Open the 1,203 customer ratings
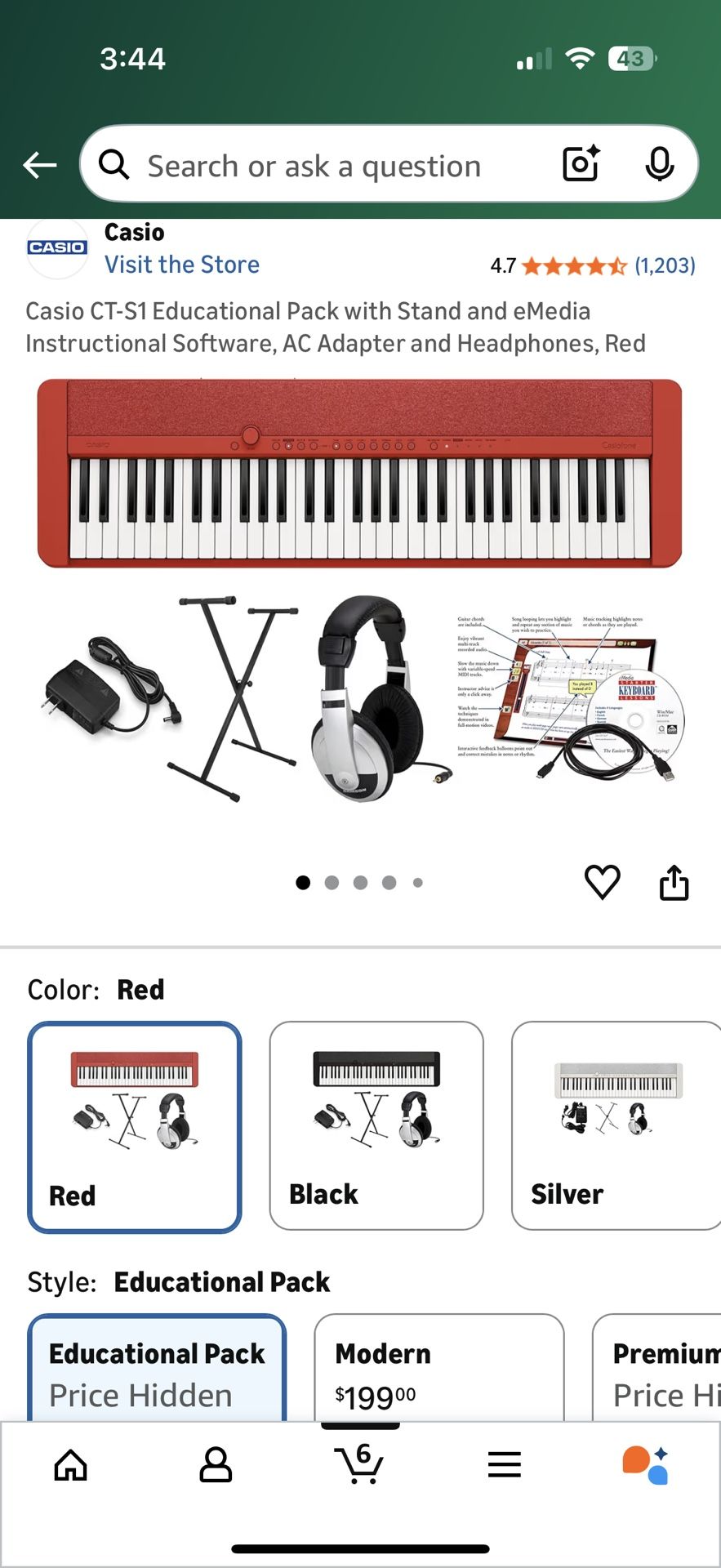 (x=664, y=265)
